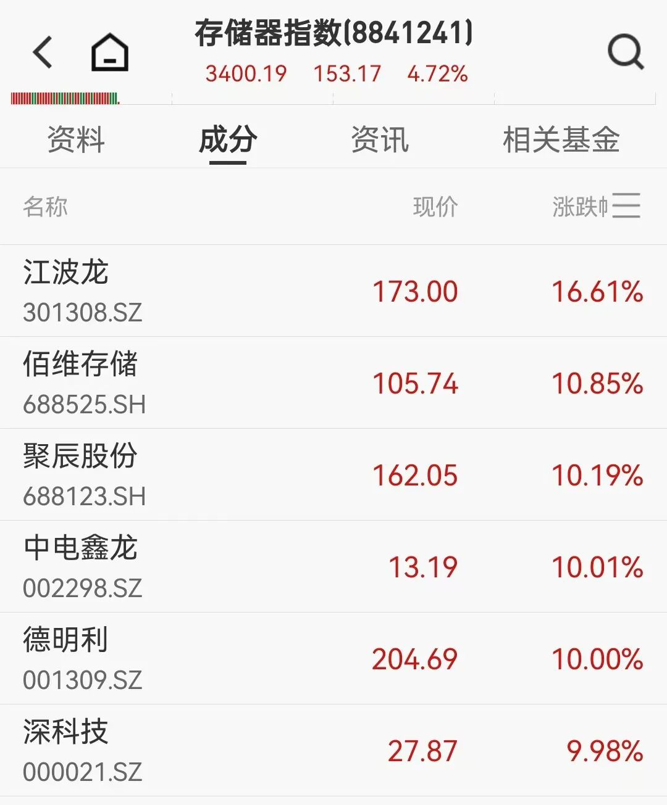Screen dimensions: 667x805
Task: Sort the list by 涨跌幅
Action: click(x=579, y=207)
